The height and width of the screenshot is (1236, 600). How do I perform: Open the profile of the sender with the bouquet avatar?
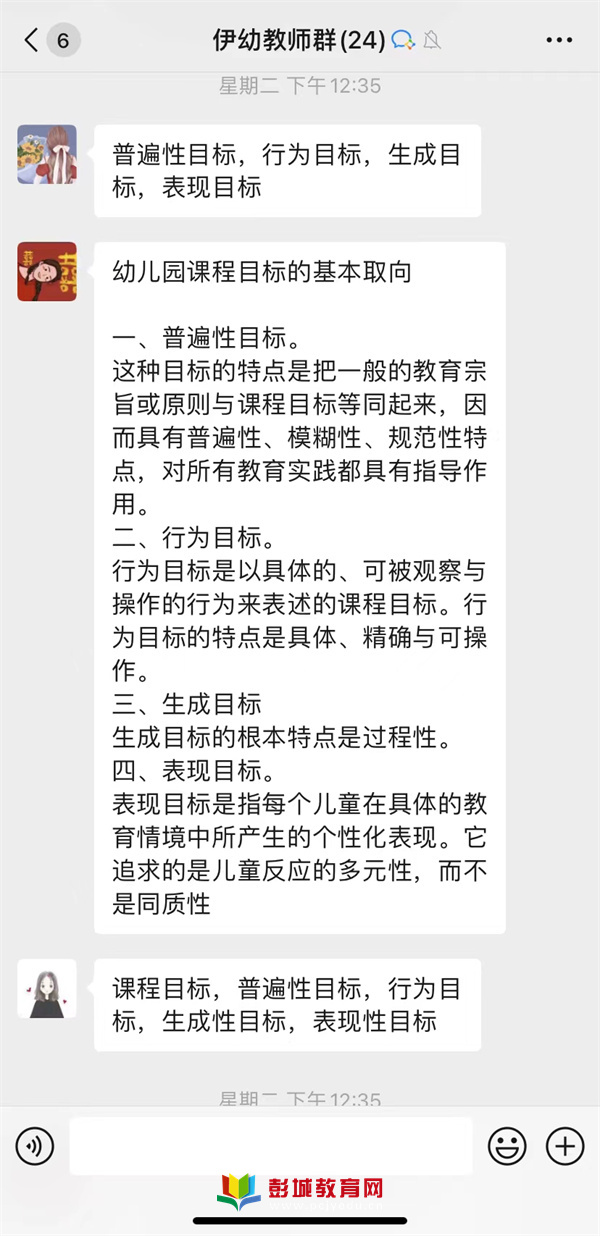click(x=47, y=154)
